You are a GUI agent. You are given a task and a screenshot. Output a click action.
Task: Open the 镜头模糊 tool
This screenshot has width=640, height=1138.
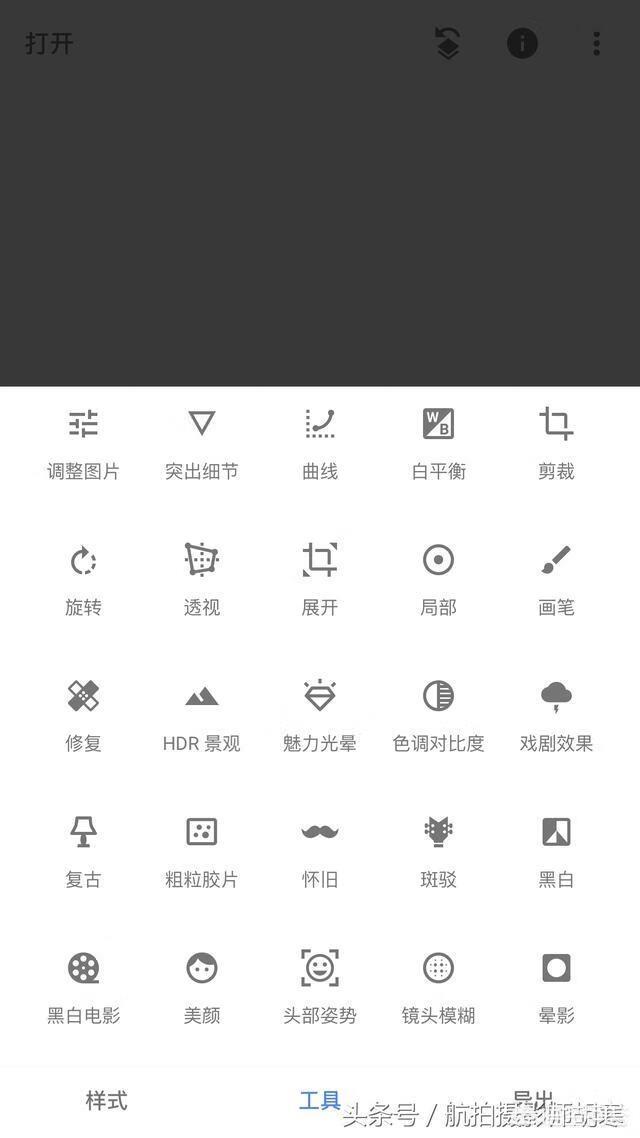(438, 987)
